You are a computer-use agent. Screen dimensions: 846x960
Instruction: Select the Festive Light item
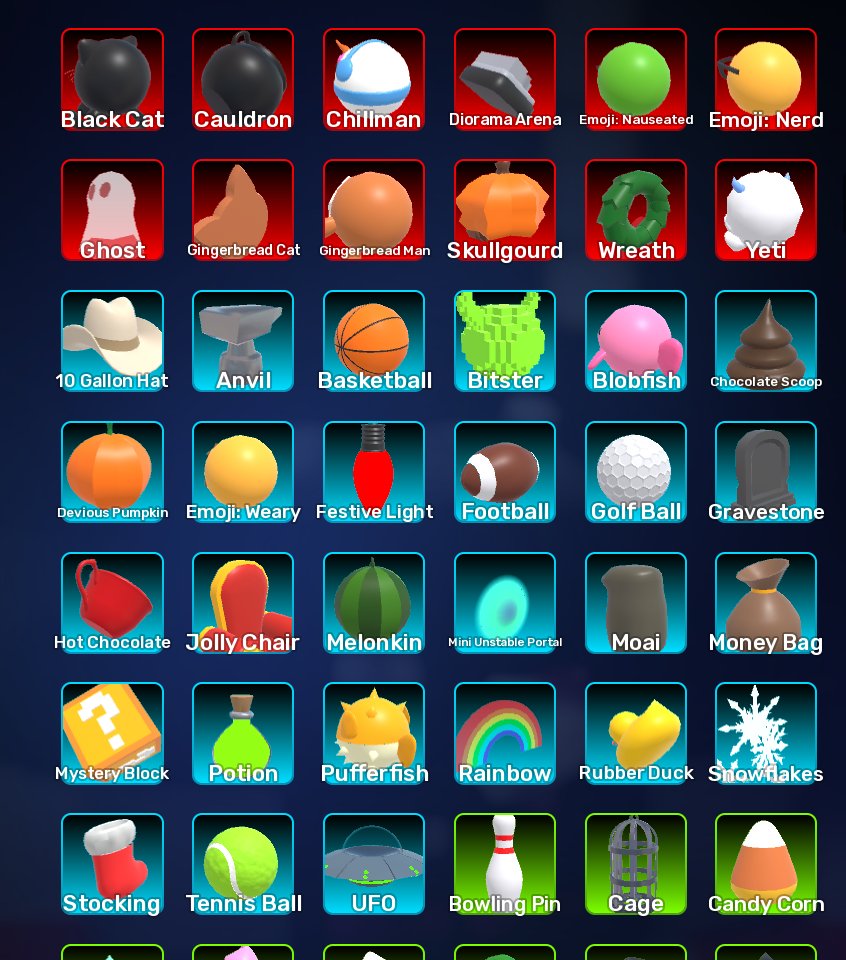tap(374, 472)
